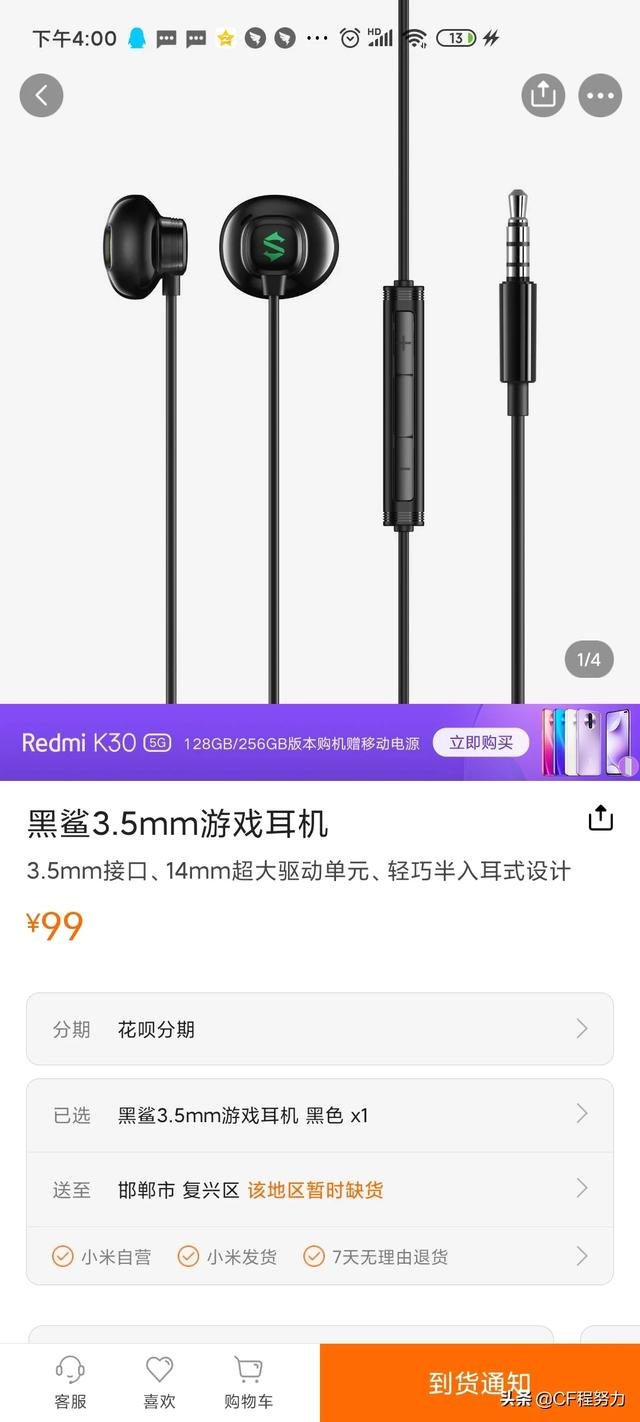View service guarantees like 小米自营

click(x=320, y=1257)
